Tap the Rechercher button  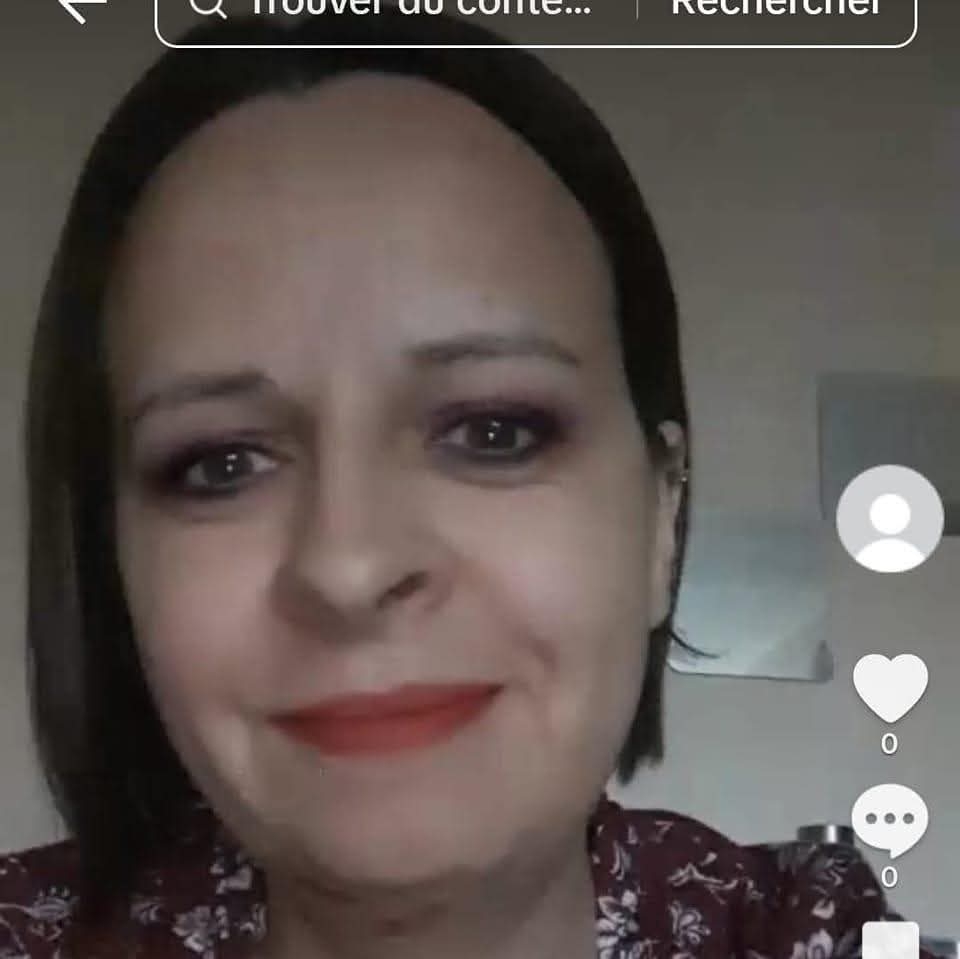(x=776, y=12)
